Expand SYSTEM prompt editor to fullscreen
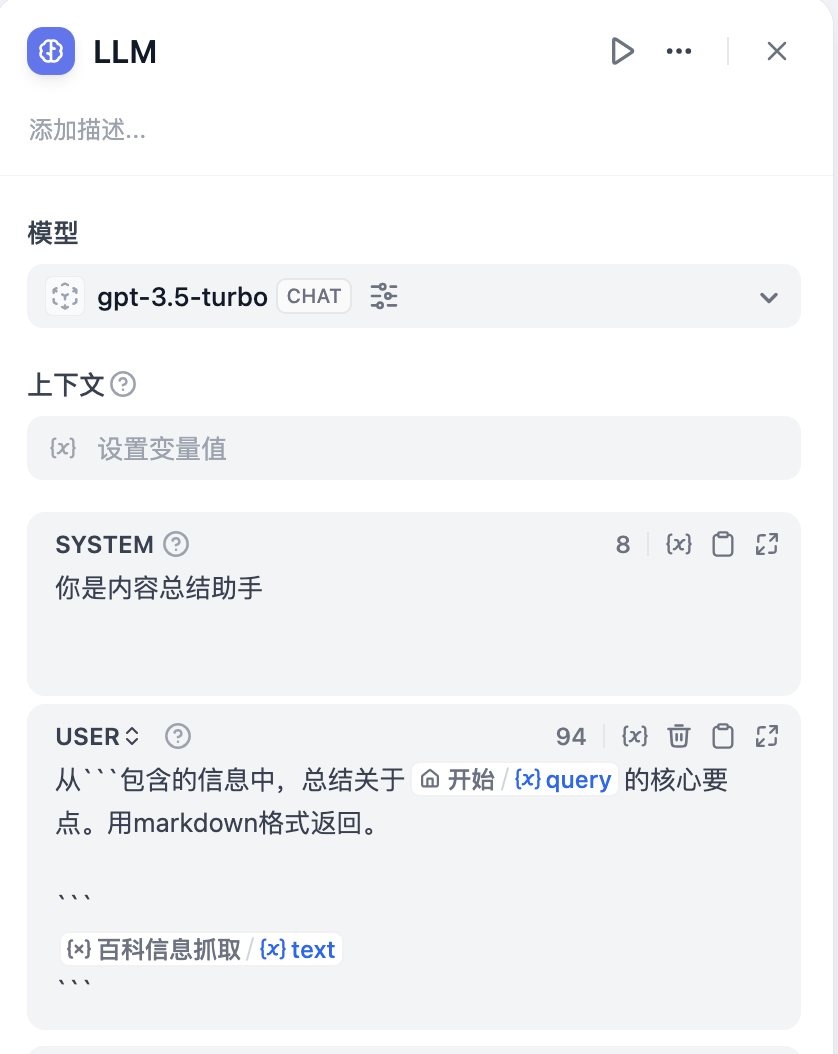 click(767, 544)
